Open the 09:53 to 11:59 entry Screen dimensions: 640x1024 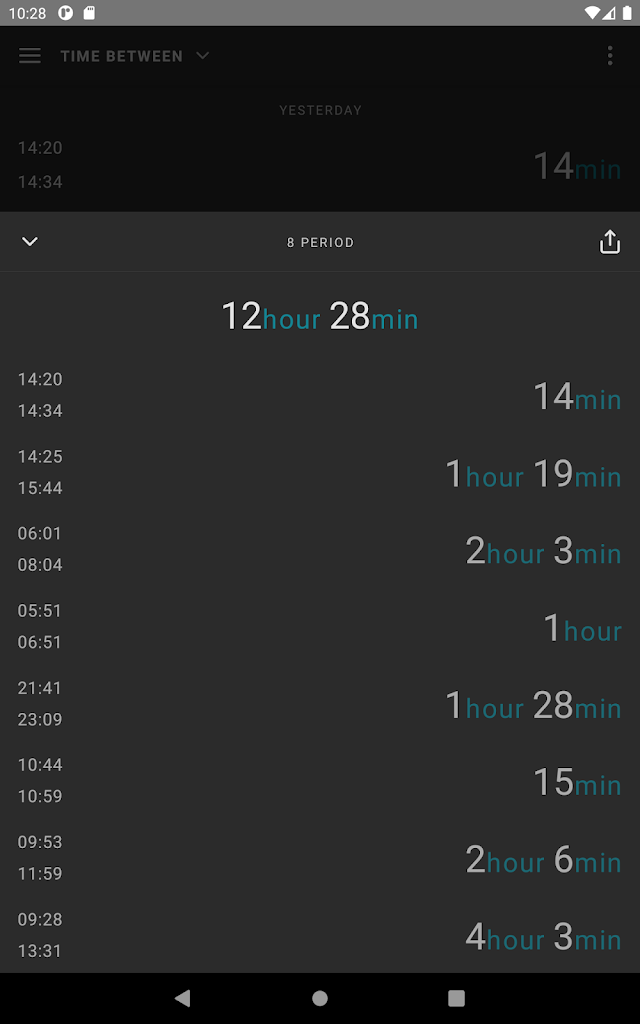pyautogui.click(x=320, y=857)
